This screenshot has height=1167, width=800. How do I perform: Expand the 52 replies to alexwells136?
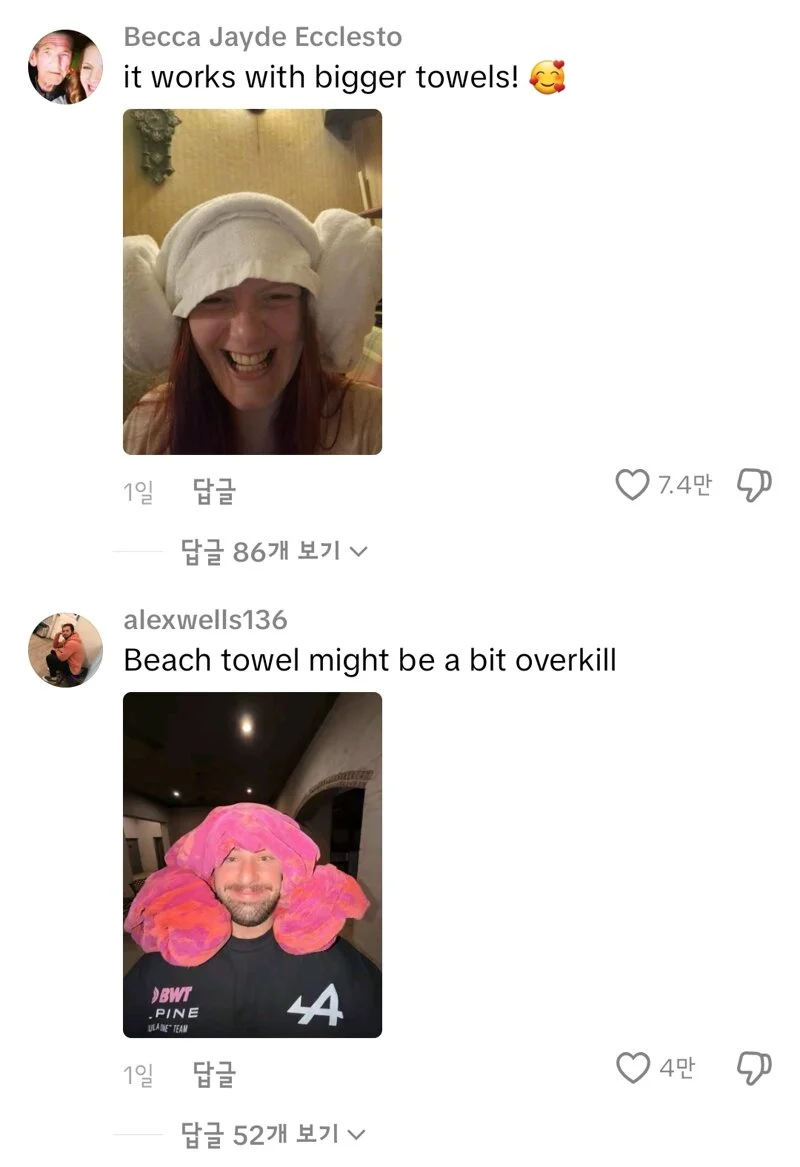(273, 1135)
